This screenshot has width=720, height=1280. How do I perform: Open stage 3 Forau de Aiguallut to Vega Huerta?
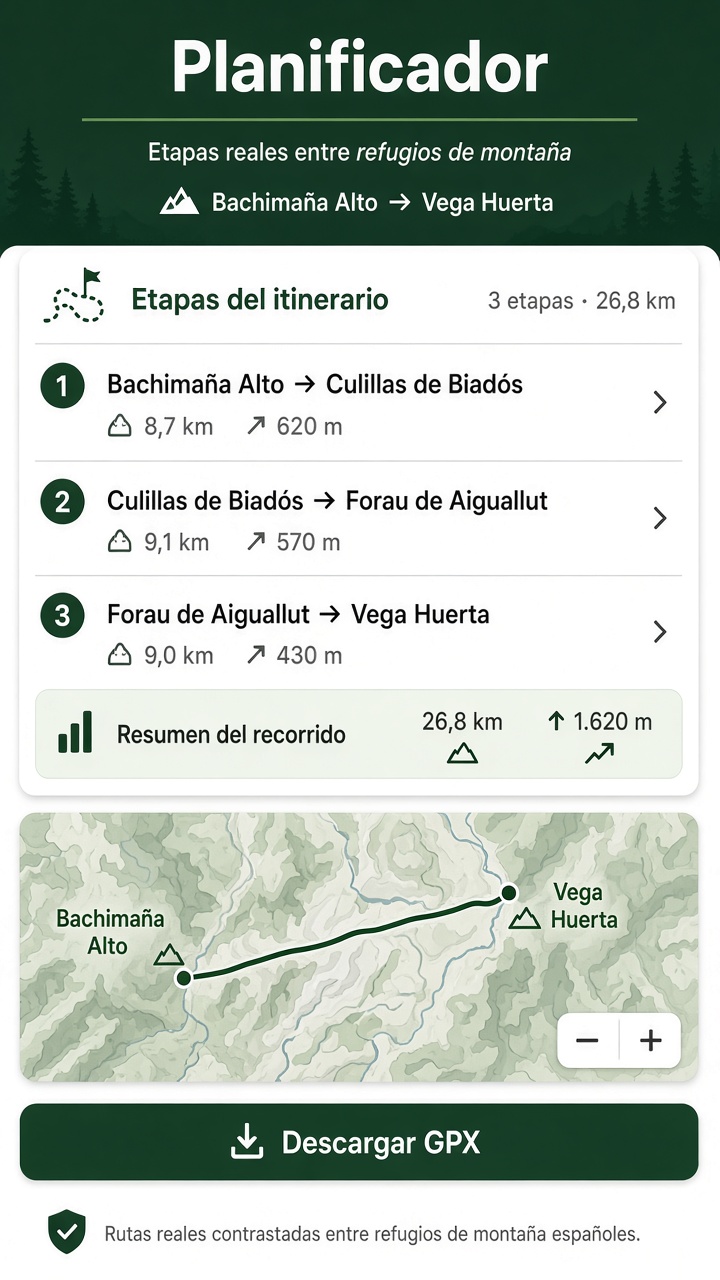coord(359,632)
